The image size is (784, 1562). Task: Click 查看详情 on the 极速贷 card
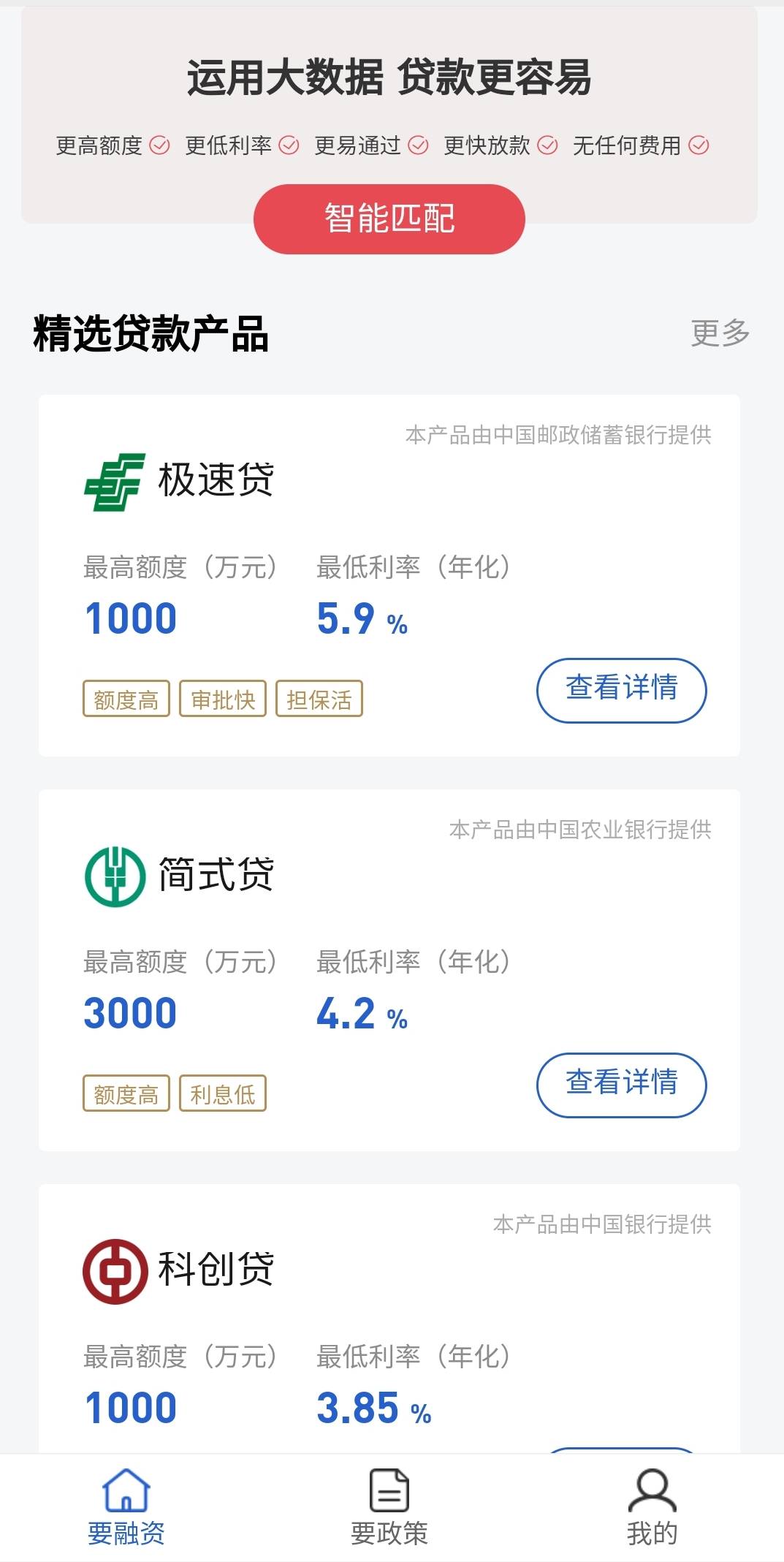click(621, 689)
